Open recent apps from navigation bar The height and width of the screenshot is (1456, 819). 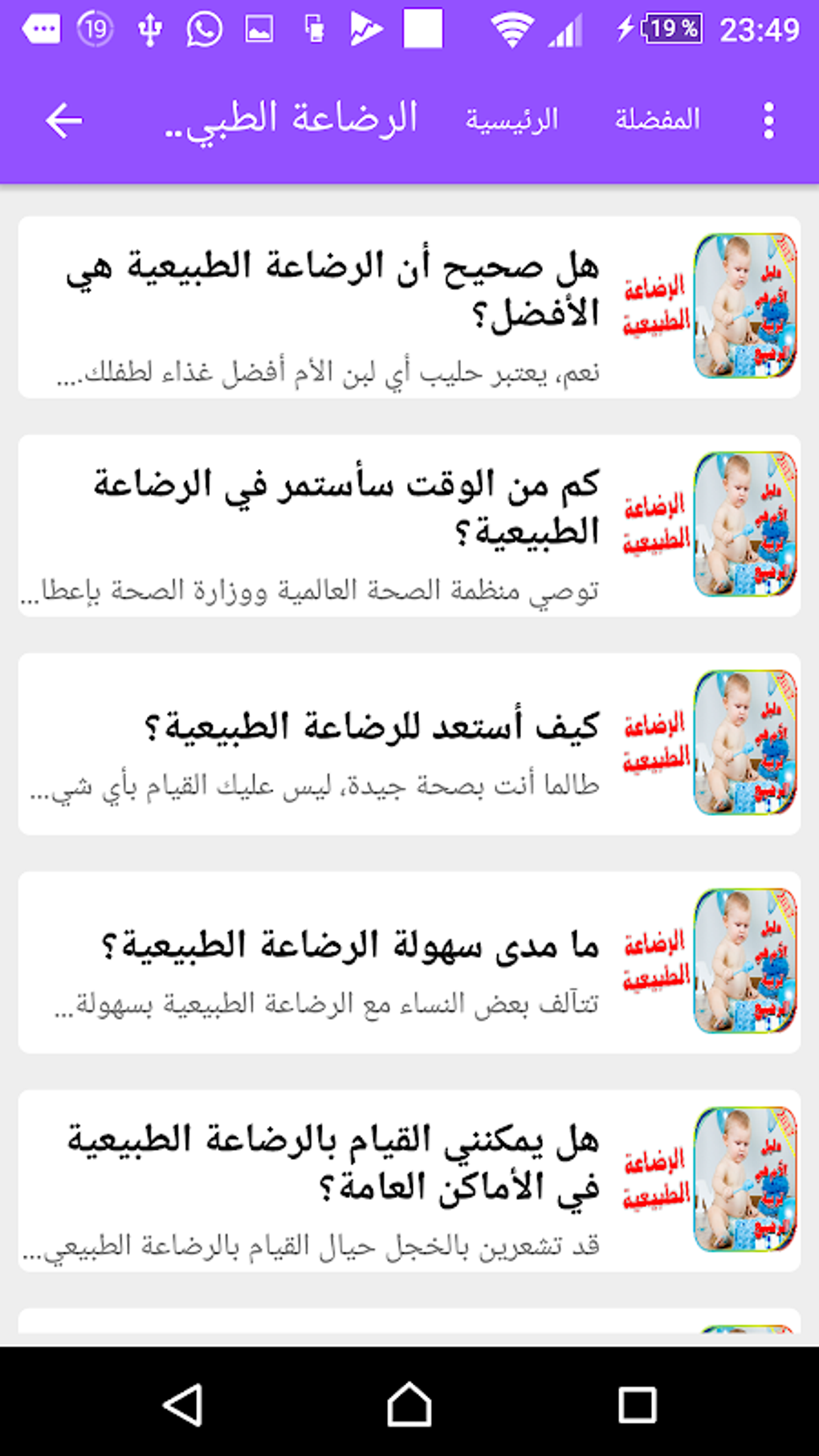pyautogui.click(x=637, y=1405)
